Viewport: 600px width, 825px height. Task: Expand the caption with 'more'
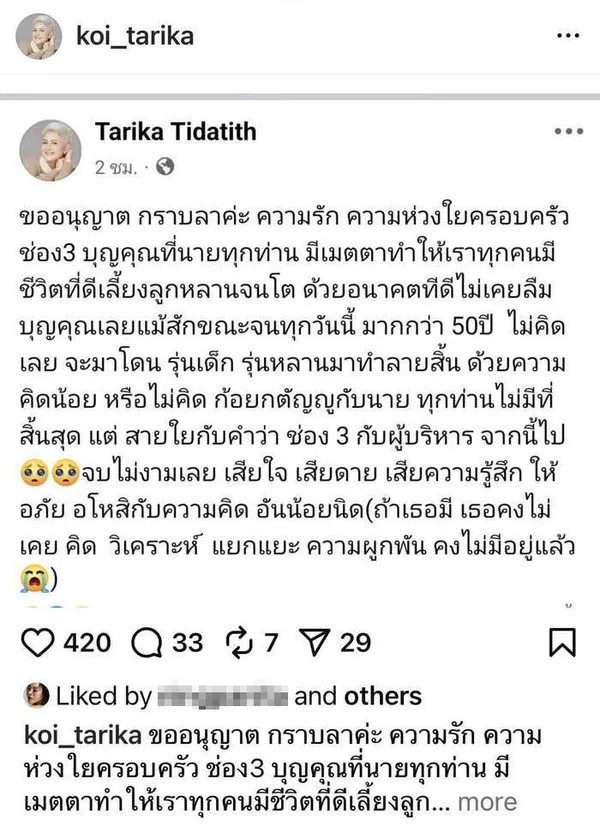coord(489,801)
